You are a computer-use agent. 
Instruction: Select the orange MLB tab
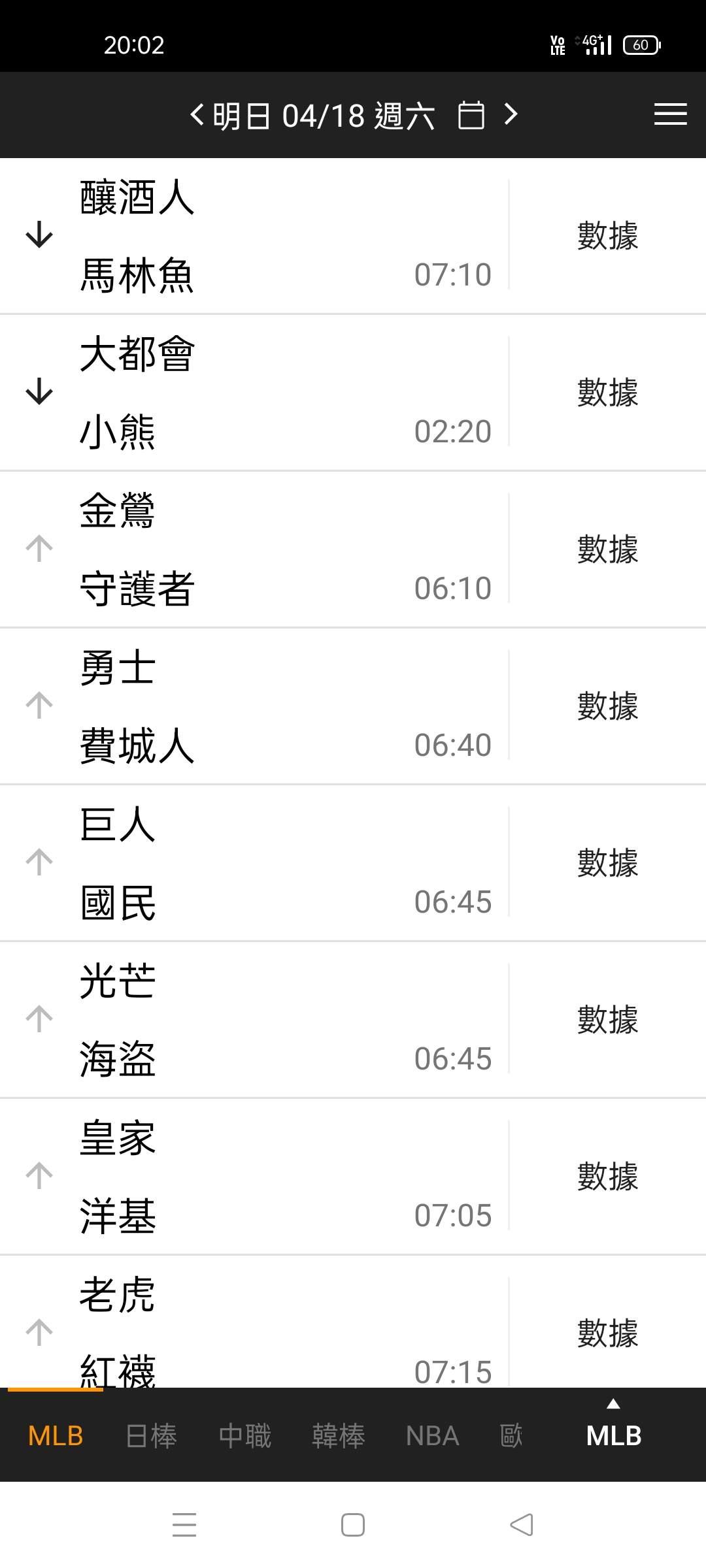[x=56, y=1436]
